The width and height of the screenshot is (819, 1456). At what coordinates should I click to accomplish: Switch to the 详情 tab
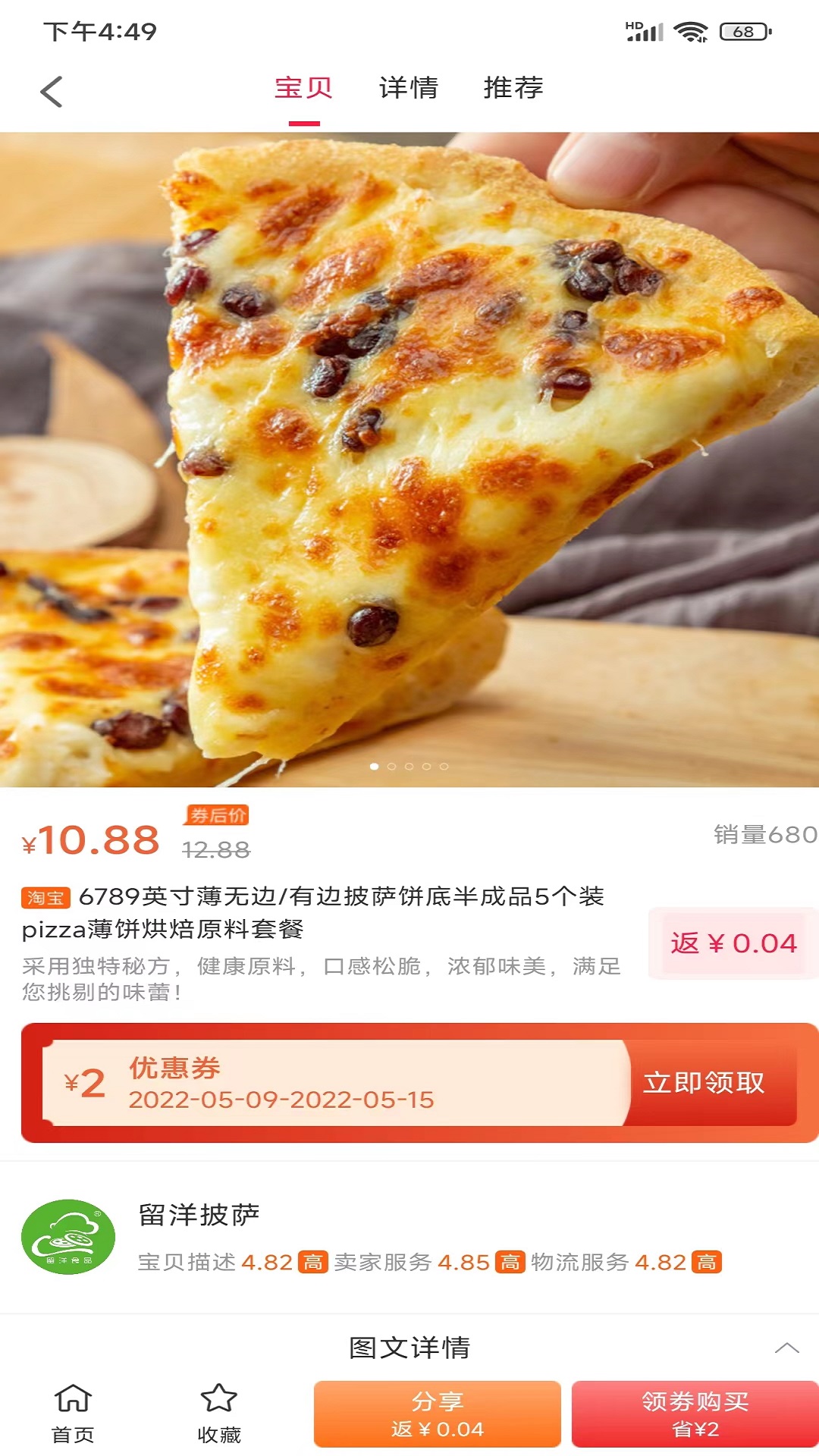pos(409,88)
